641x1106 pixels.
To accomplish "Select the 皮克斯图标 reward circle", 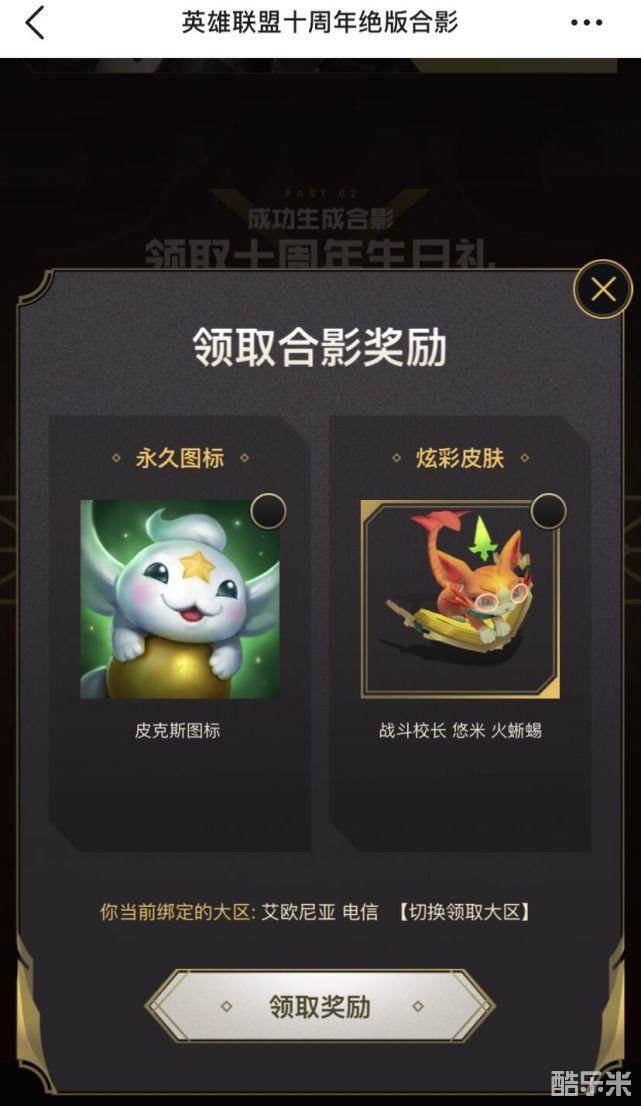I will click(x=268, y=511).
